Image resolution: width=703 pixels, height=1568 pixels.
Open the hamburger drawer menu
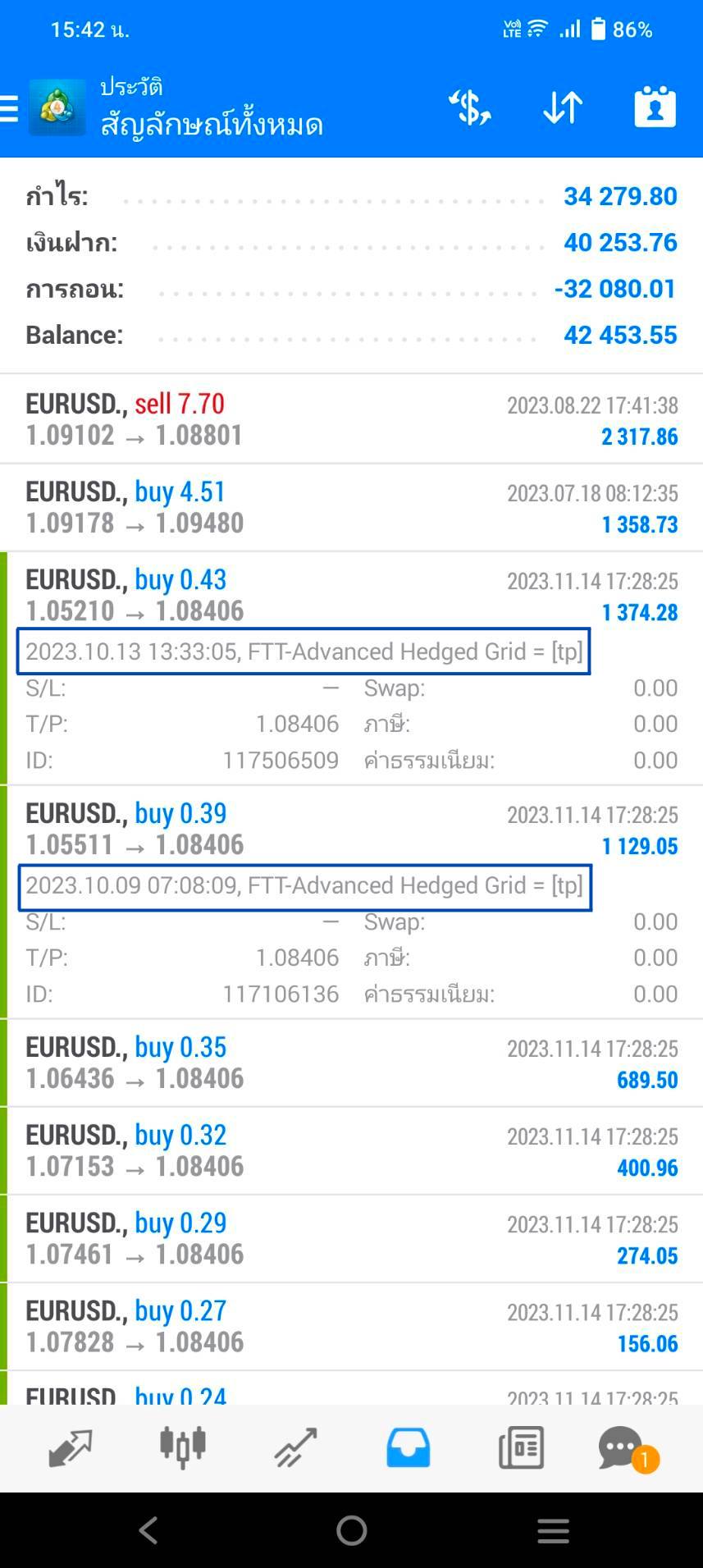click(x=10, y=108)
